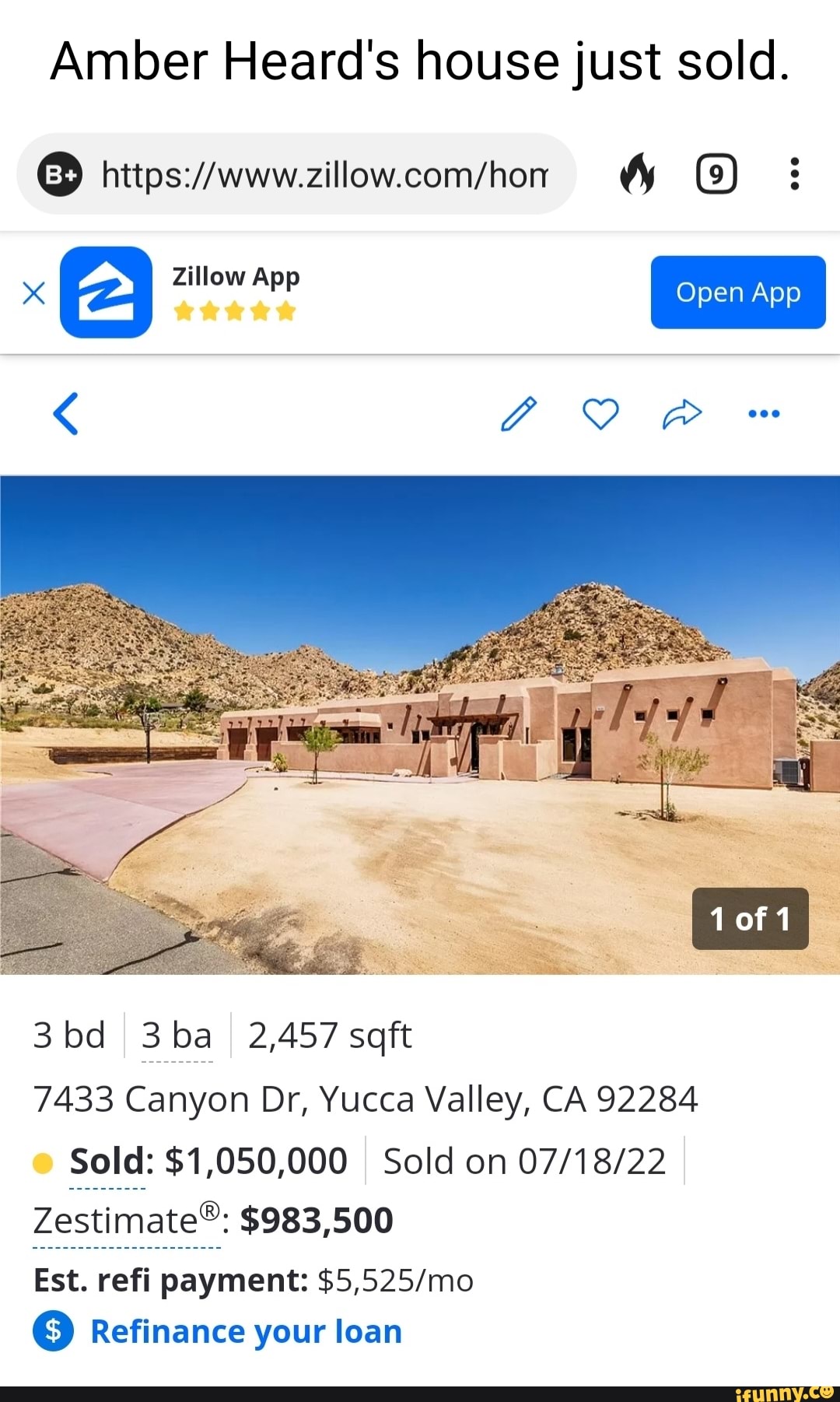Open the browser three-dot overflow menu
The height and width of the screenshot is (1402, 840).
(794, 174)
